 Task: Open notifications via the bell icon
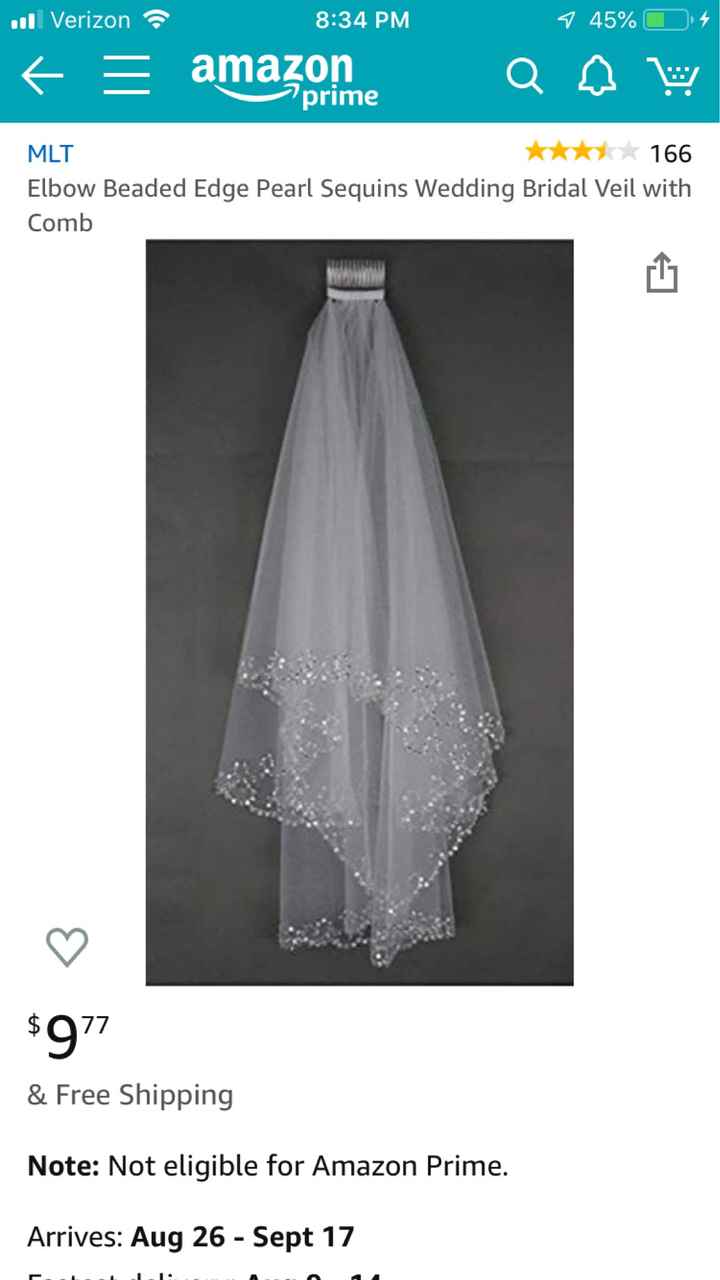[597, 77]
